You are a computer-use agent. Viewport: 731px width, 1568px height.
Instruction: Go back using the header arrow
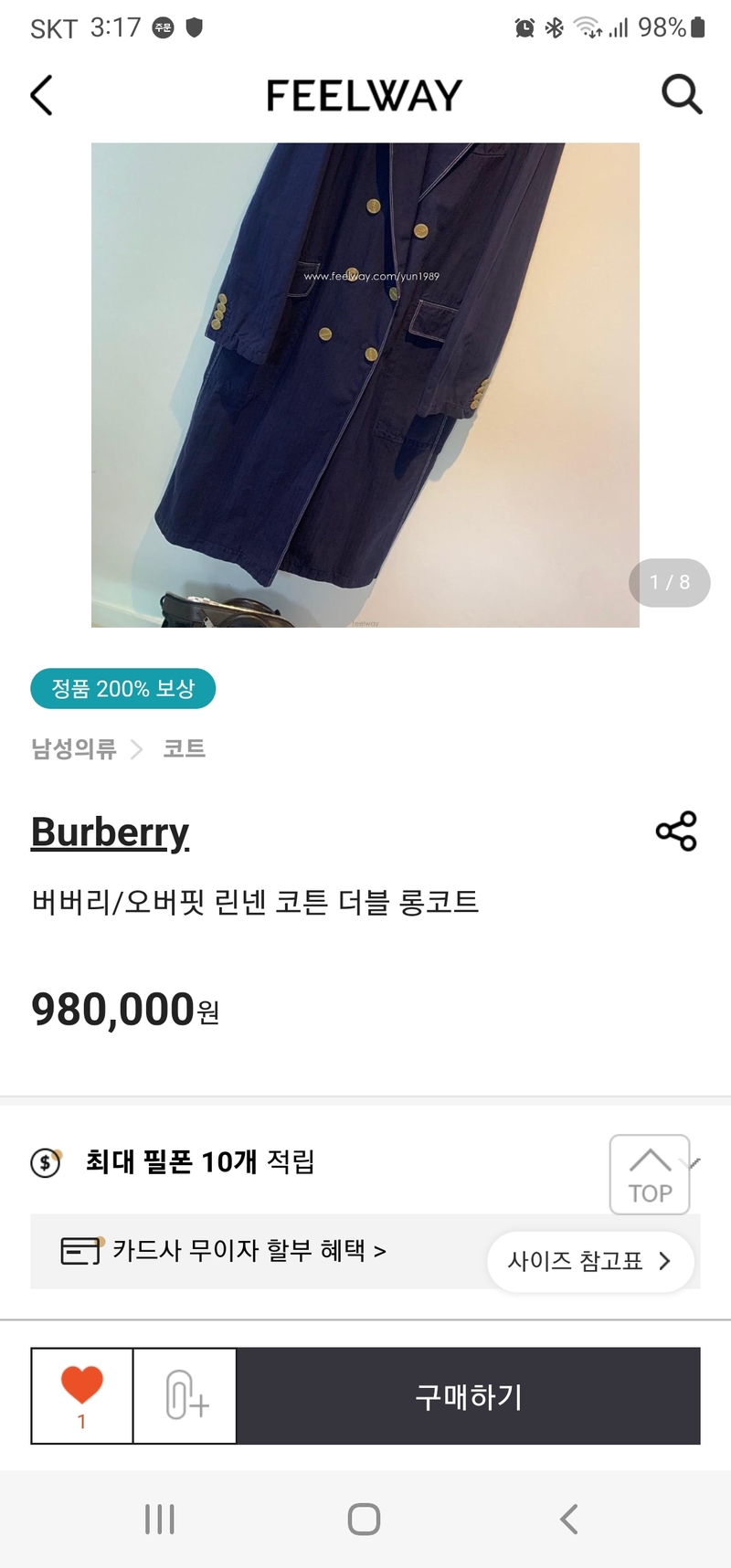click(x=42, y=95)
